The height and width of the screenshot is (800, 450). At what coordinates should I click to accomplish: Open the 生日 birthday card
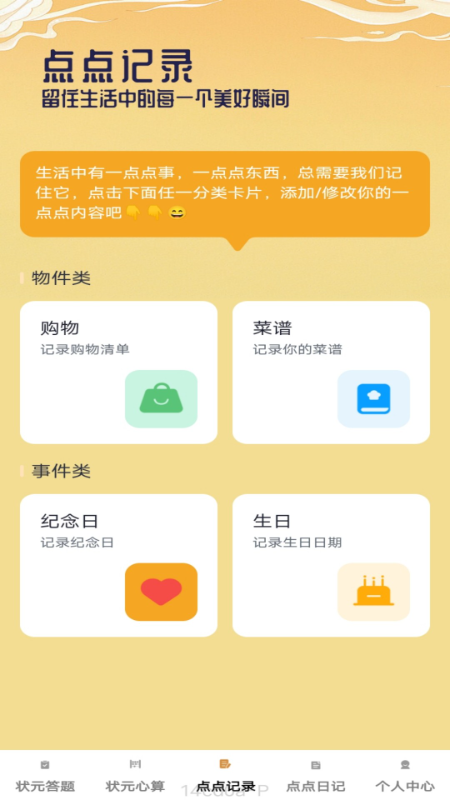(331, 565)
